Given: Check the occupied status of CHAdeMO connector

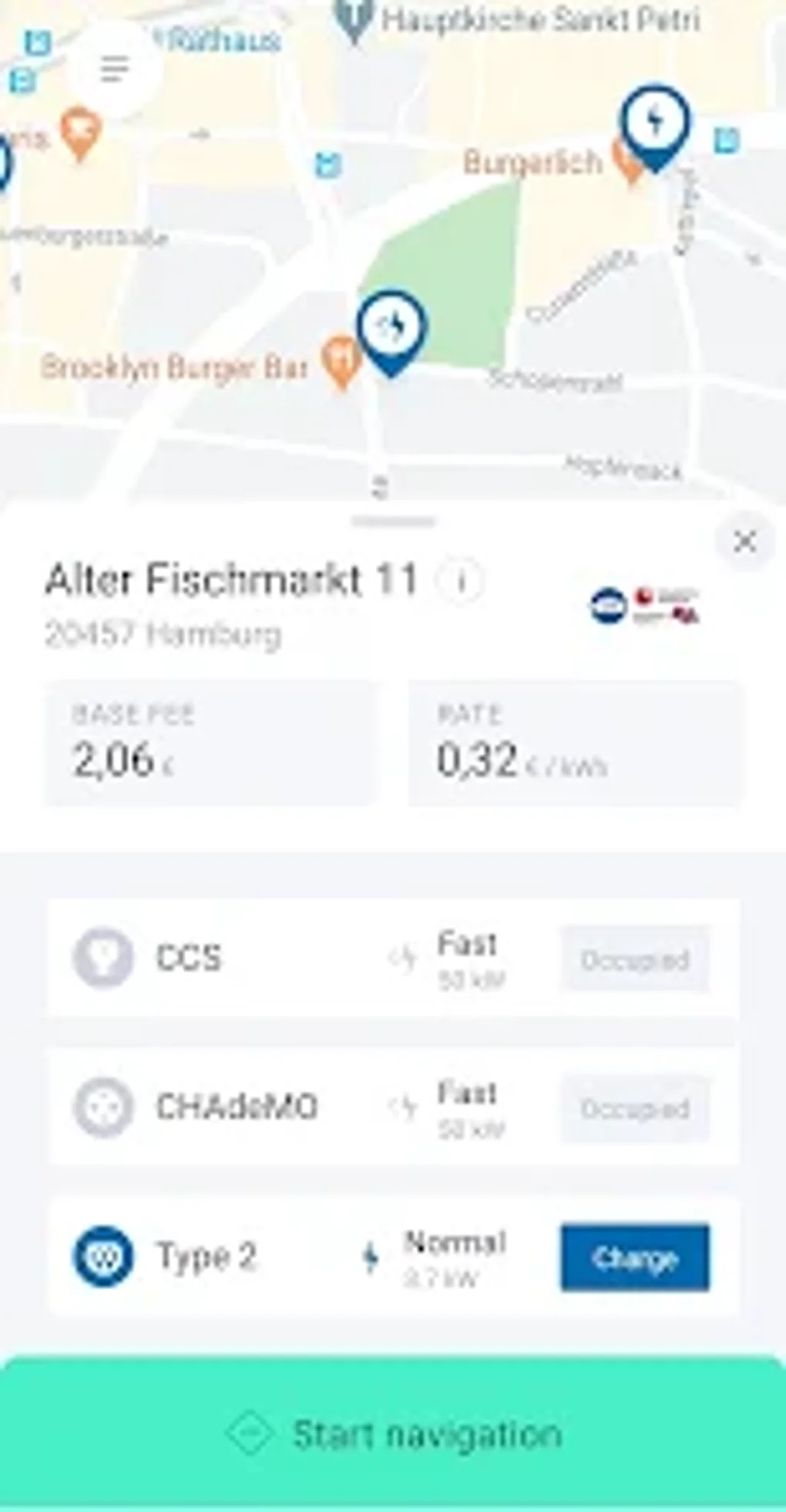Looking at the screenshot, I should [x=634, y=1106].
